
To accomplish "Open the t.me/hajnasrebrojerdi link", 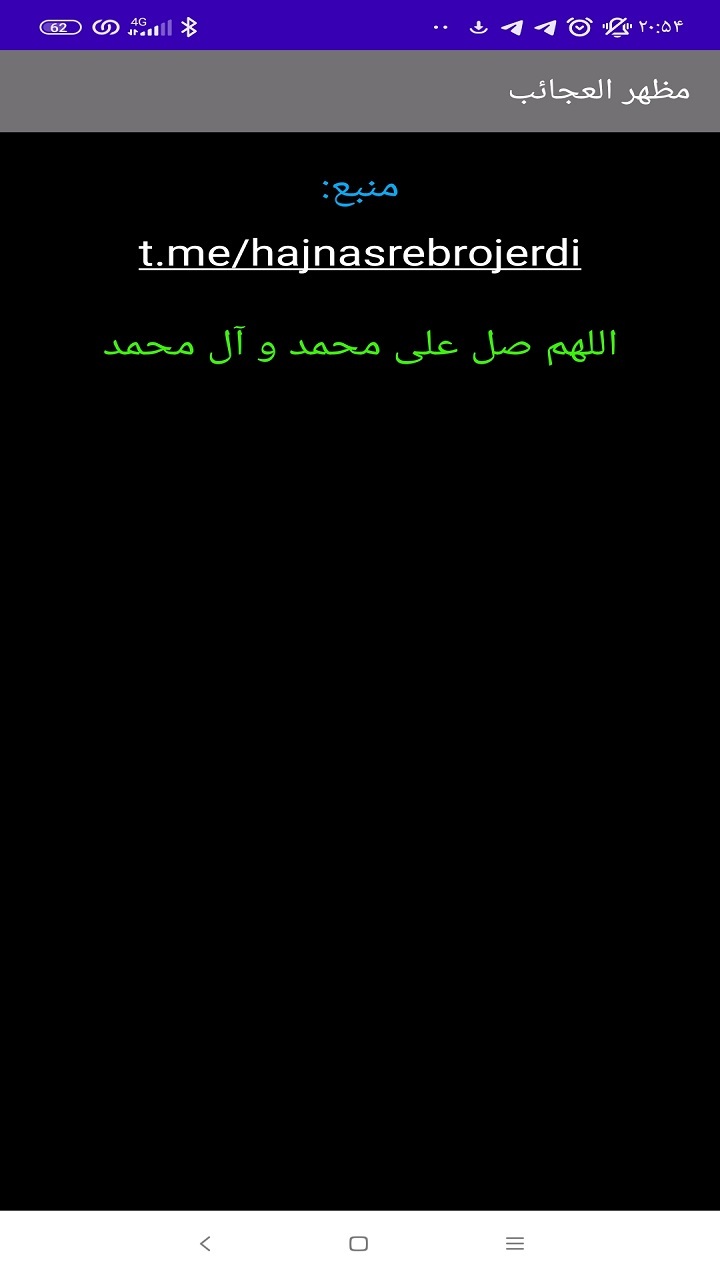I will pyautogui.click(x=359, y=253).
